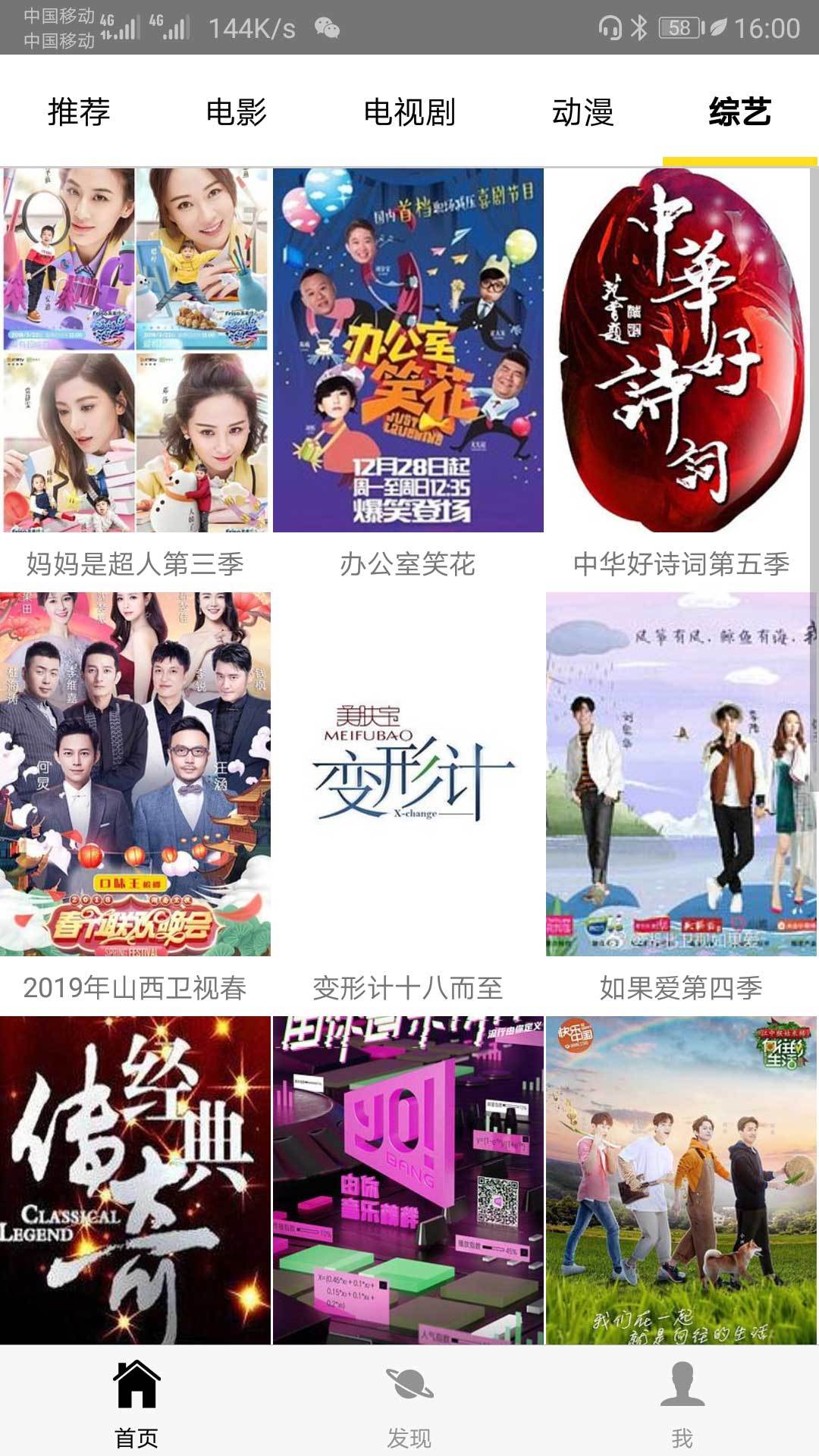This screenshot has height=1456, width=819.
Task: Open the 向往的生活 show poster
Action: point(681,1180)
